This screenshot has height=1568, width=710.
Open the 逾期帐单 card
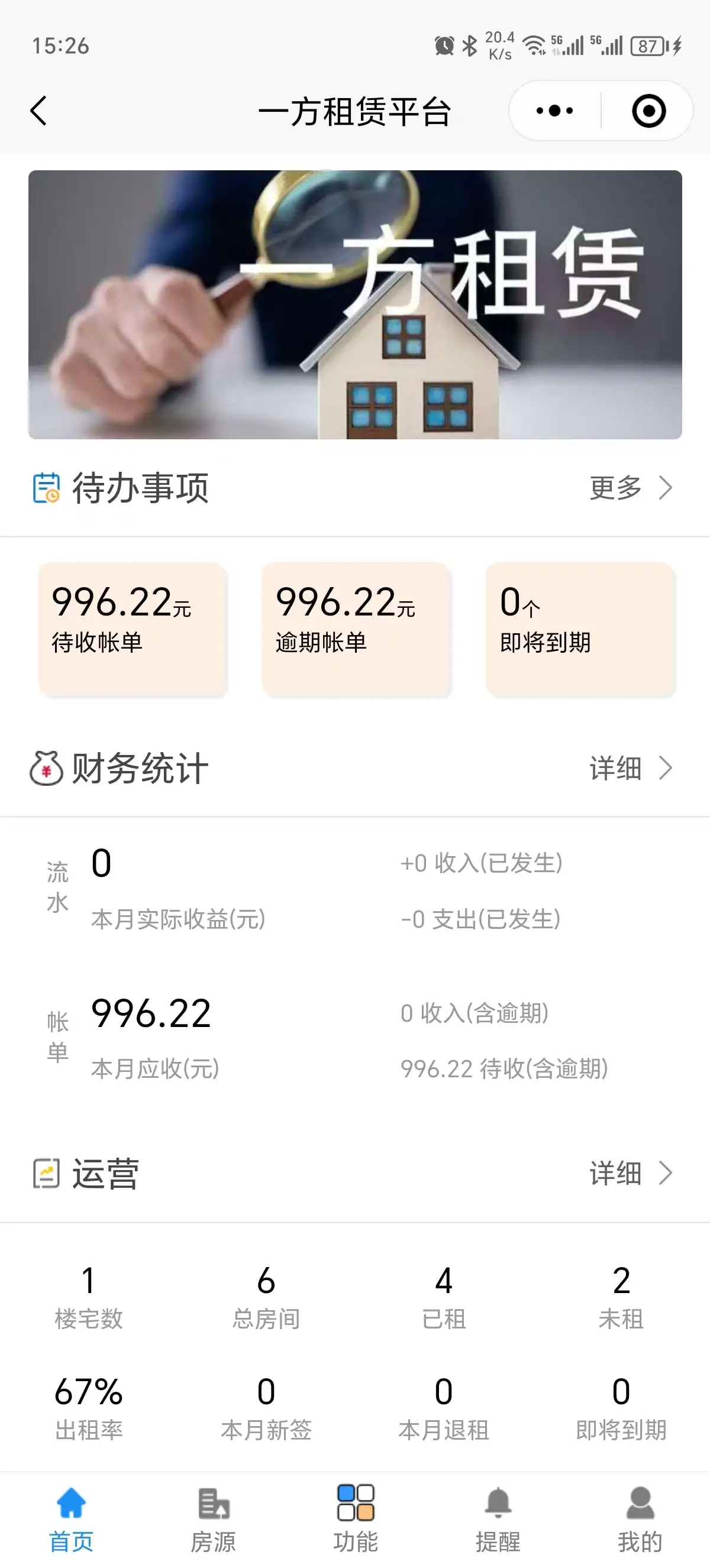click(356, 629)
